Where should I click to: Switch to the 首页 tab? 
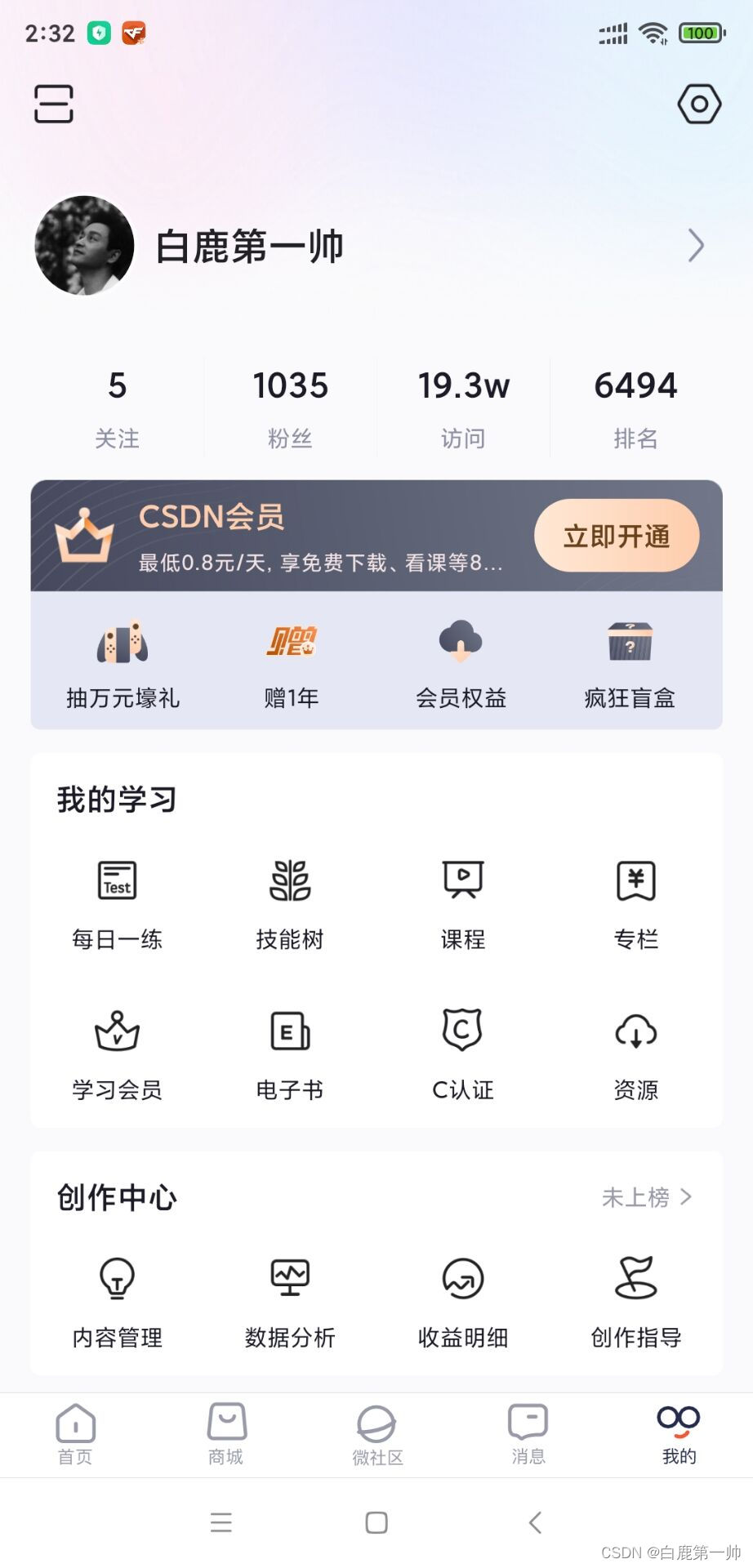point(75,1434)
